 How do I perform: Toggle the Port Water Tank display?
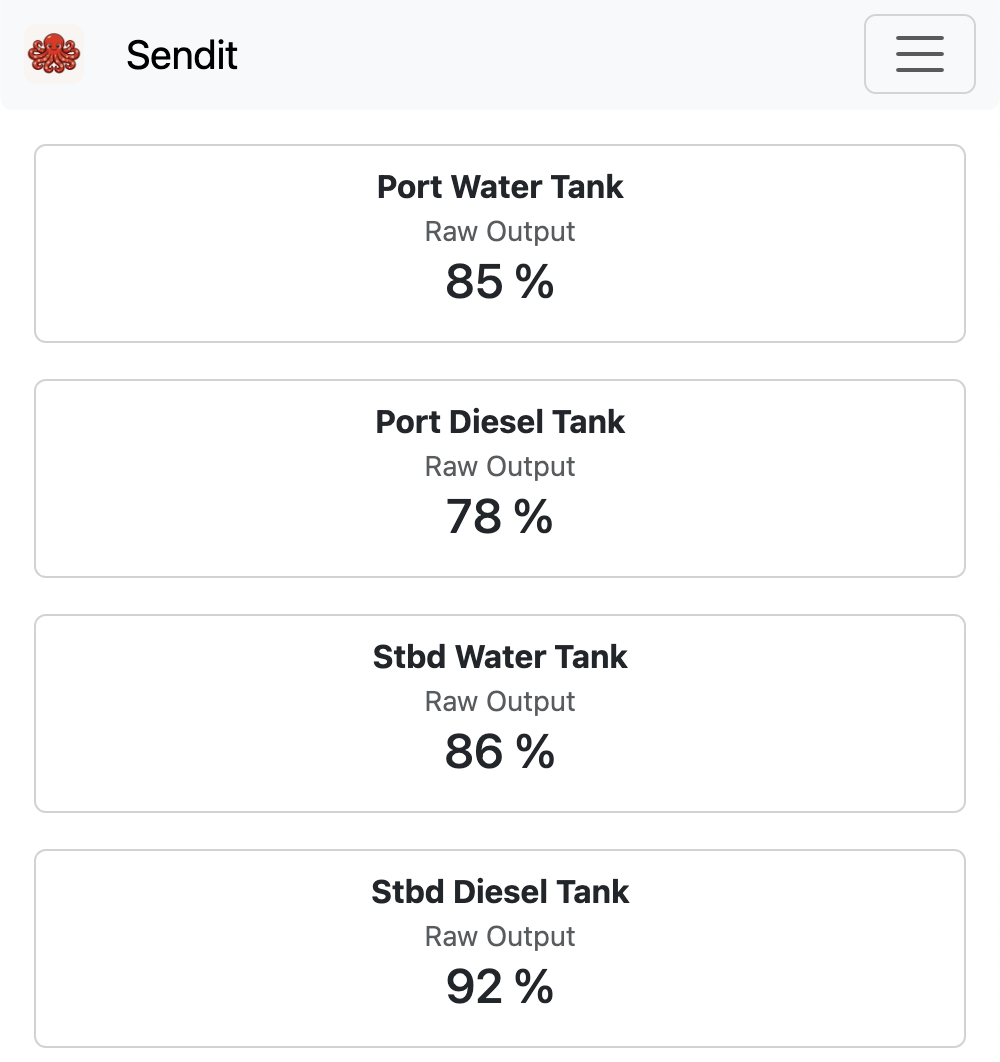[500, 243]
